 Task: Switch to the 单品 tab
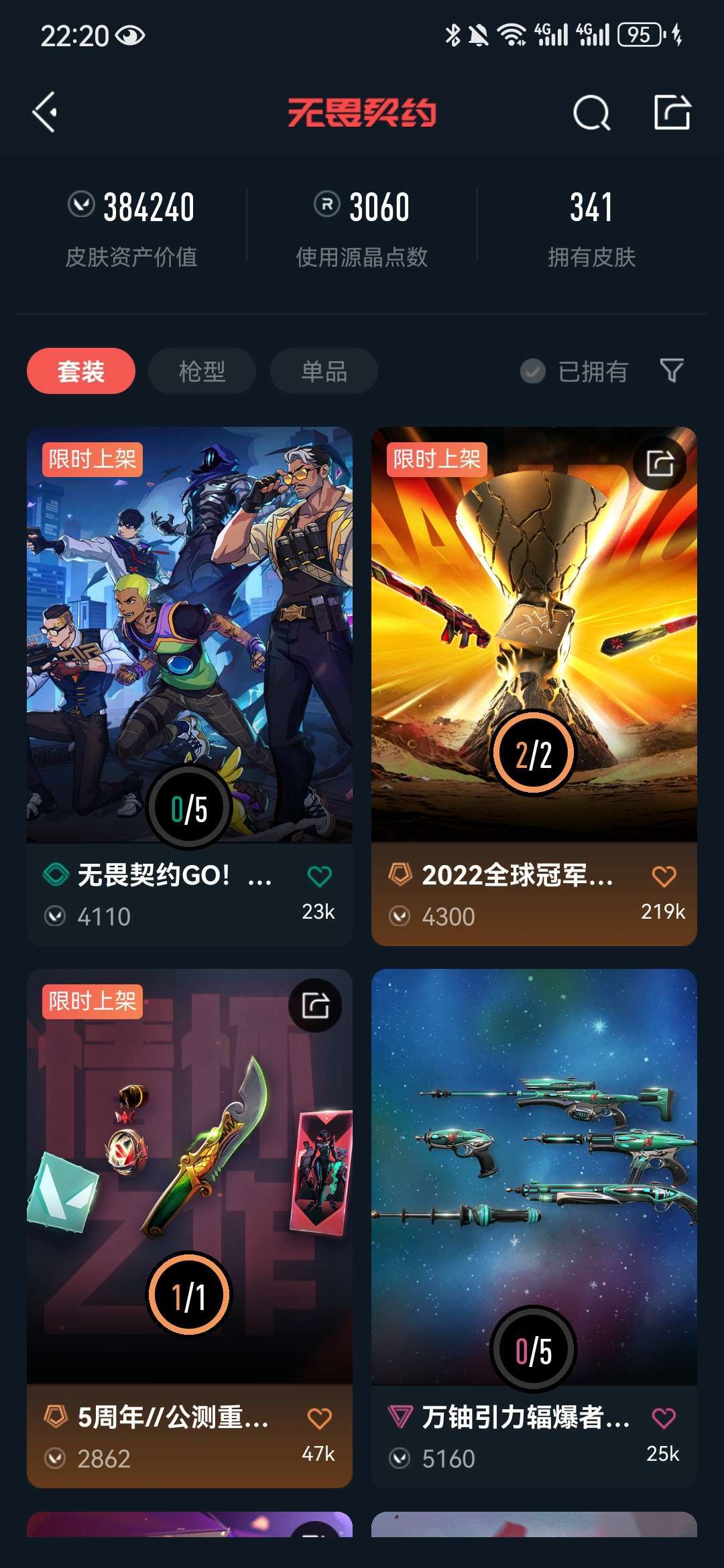click(324, 371)
